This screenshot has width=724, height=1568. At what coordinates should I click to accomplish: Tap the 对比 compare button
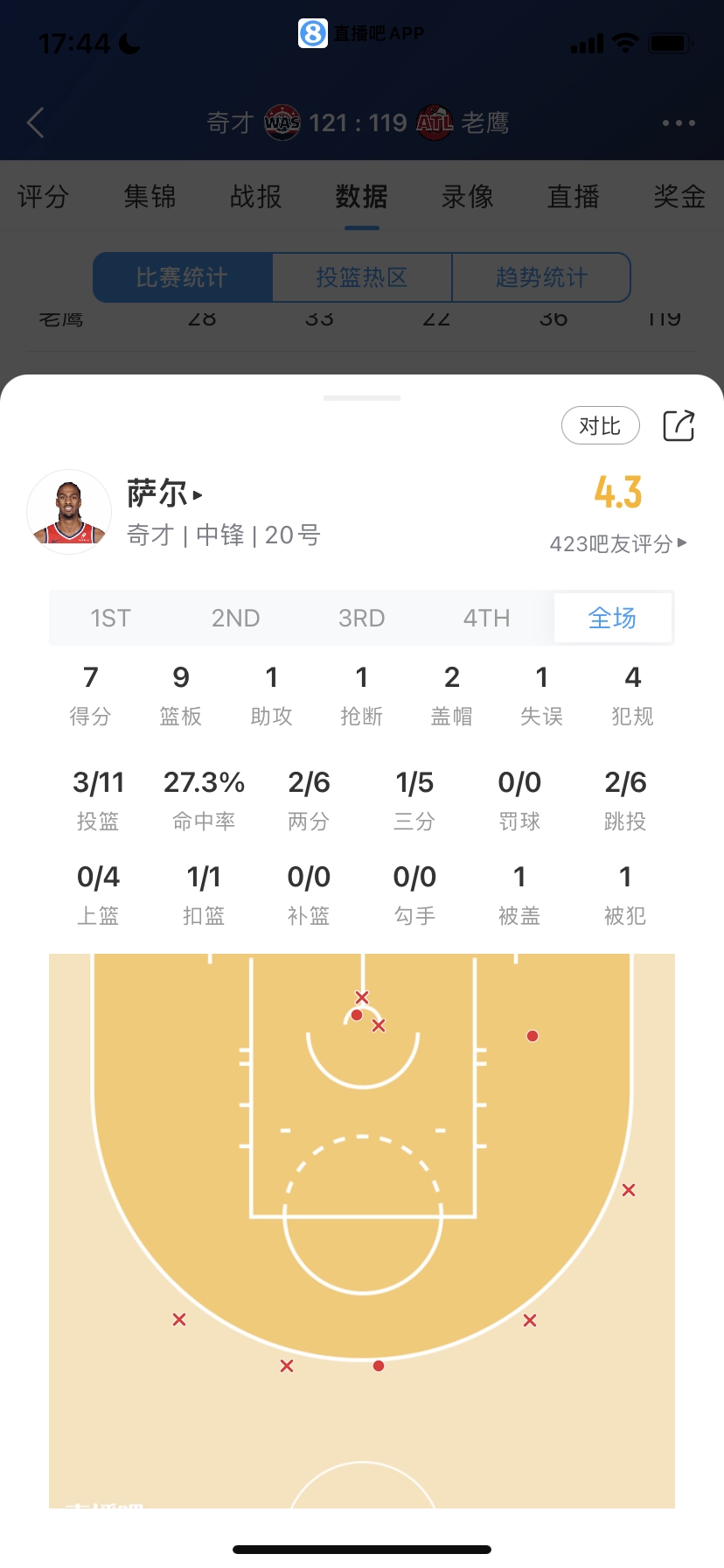(600, 426)
